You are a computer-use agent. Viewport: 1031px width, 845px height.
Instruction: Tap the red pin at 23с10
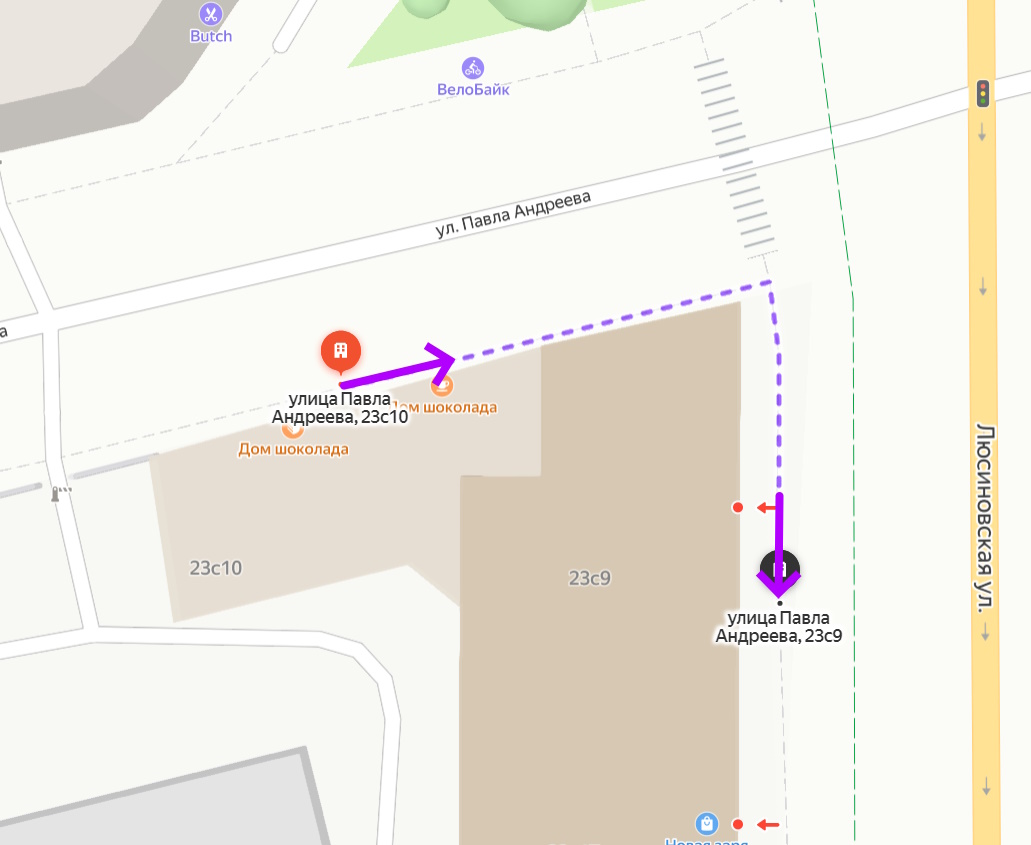tap(341, 350)
